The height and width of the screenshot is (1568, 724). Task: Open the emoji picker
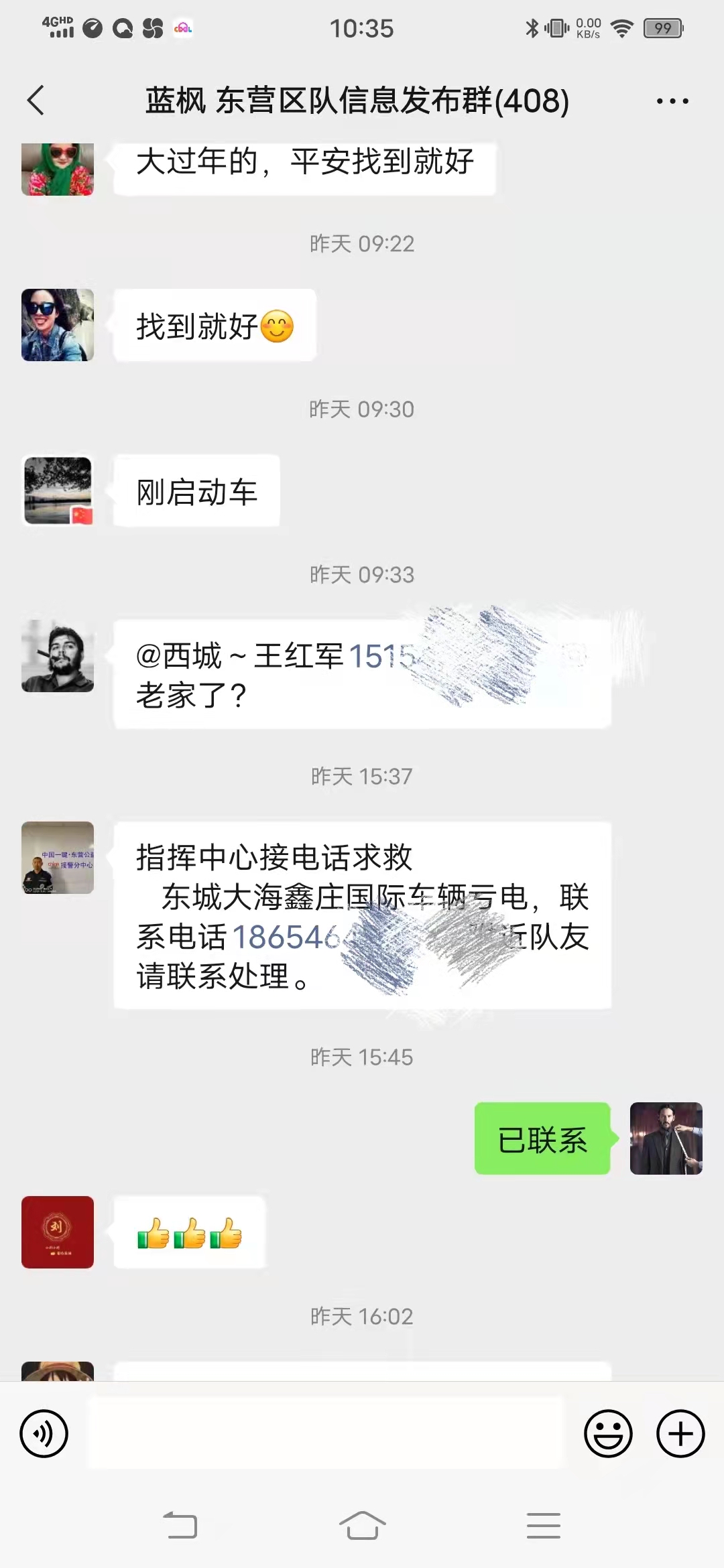[608, 1434]
